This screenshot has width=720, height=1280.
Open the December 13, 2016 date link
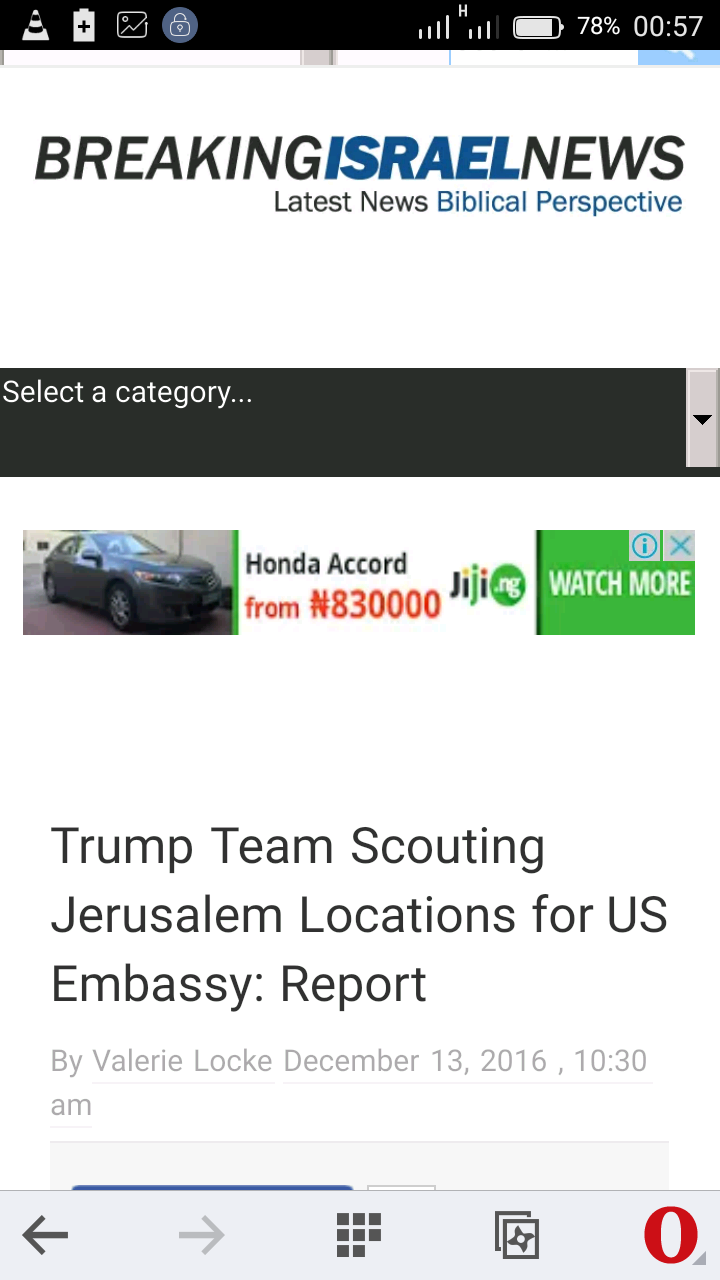(x=414, y=1061)
